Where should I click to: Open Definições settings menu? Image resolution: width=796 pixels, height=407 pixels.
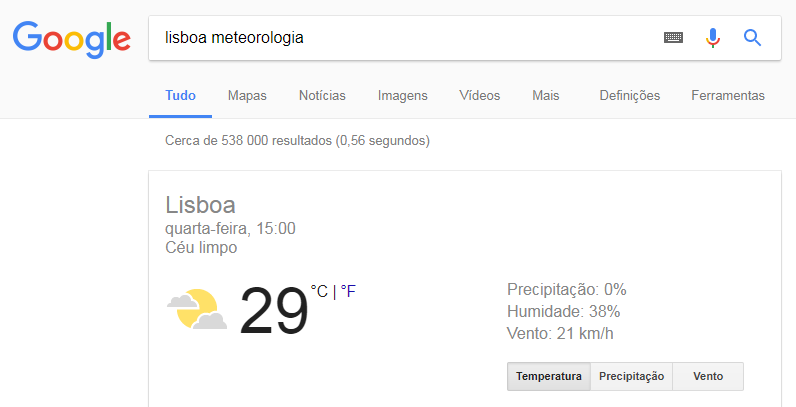point(629,96)
